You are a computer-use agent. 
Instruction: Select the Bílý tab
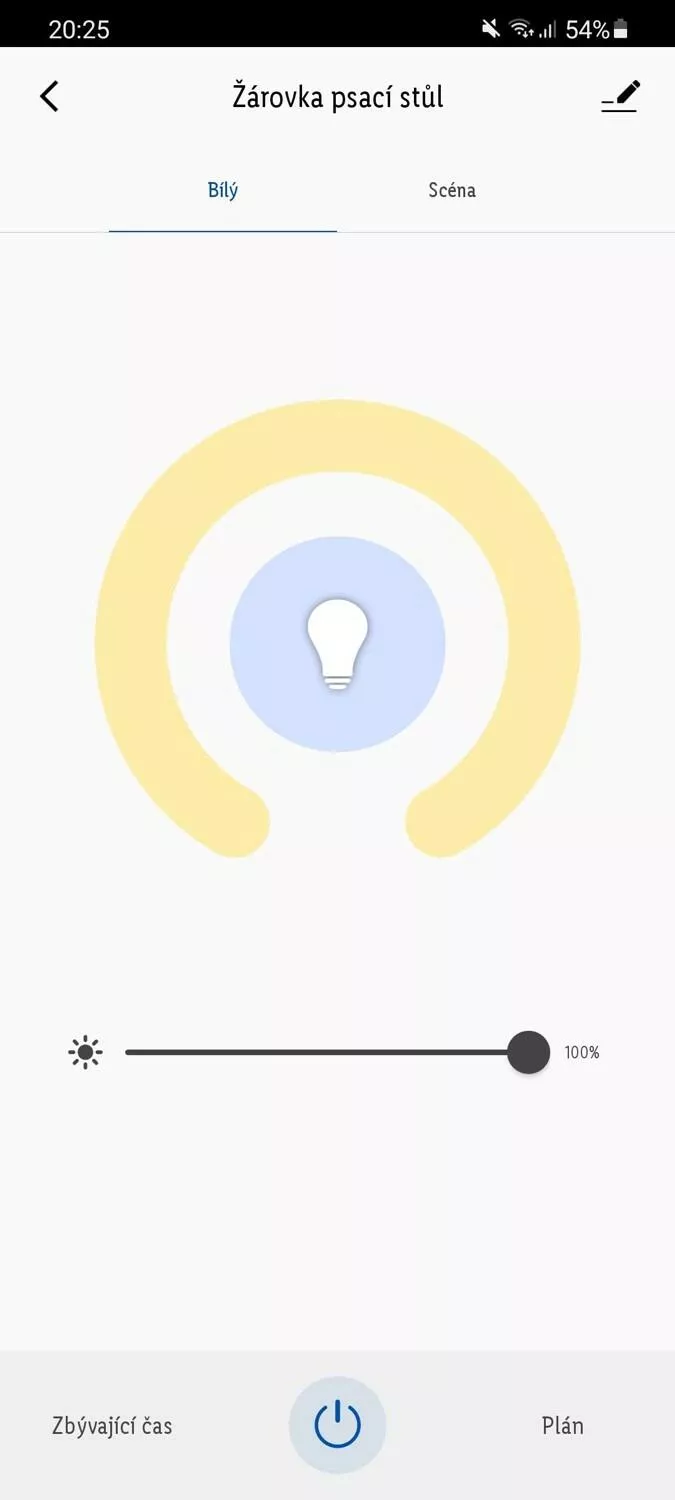[223, 190]
